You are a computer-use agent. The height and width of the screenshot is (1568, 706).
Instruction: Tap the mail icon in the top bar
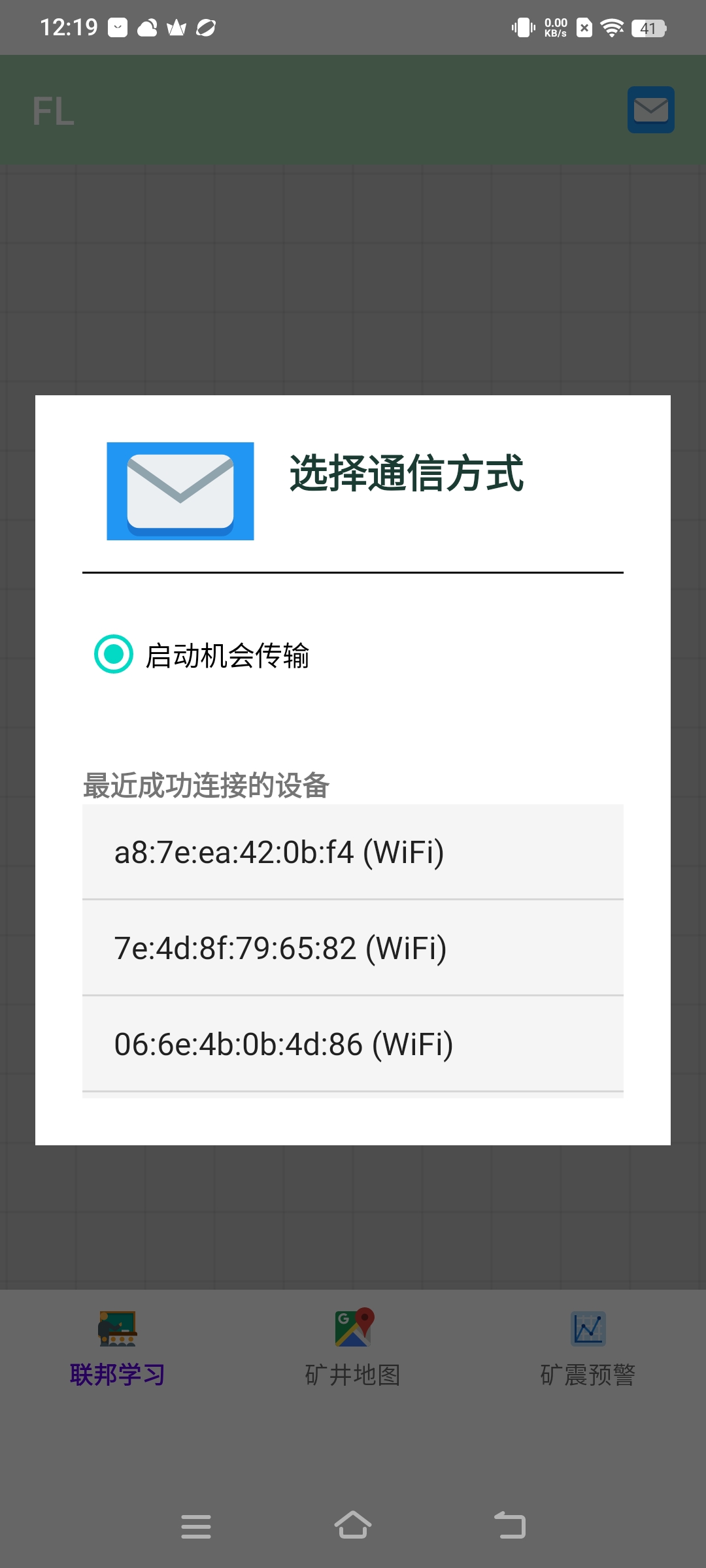(x=650, y=110)
